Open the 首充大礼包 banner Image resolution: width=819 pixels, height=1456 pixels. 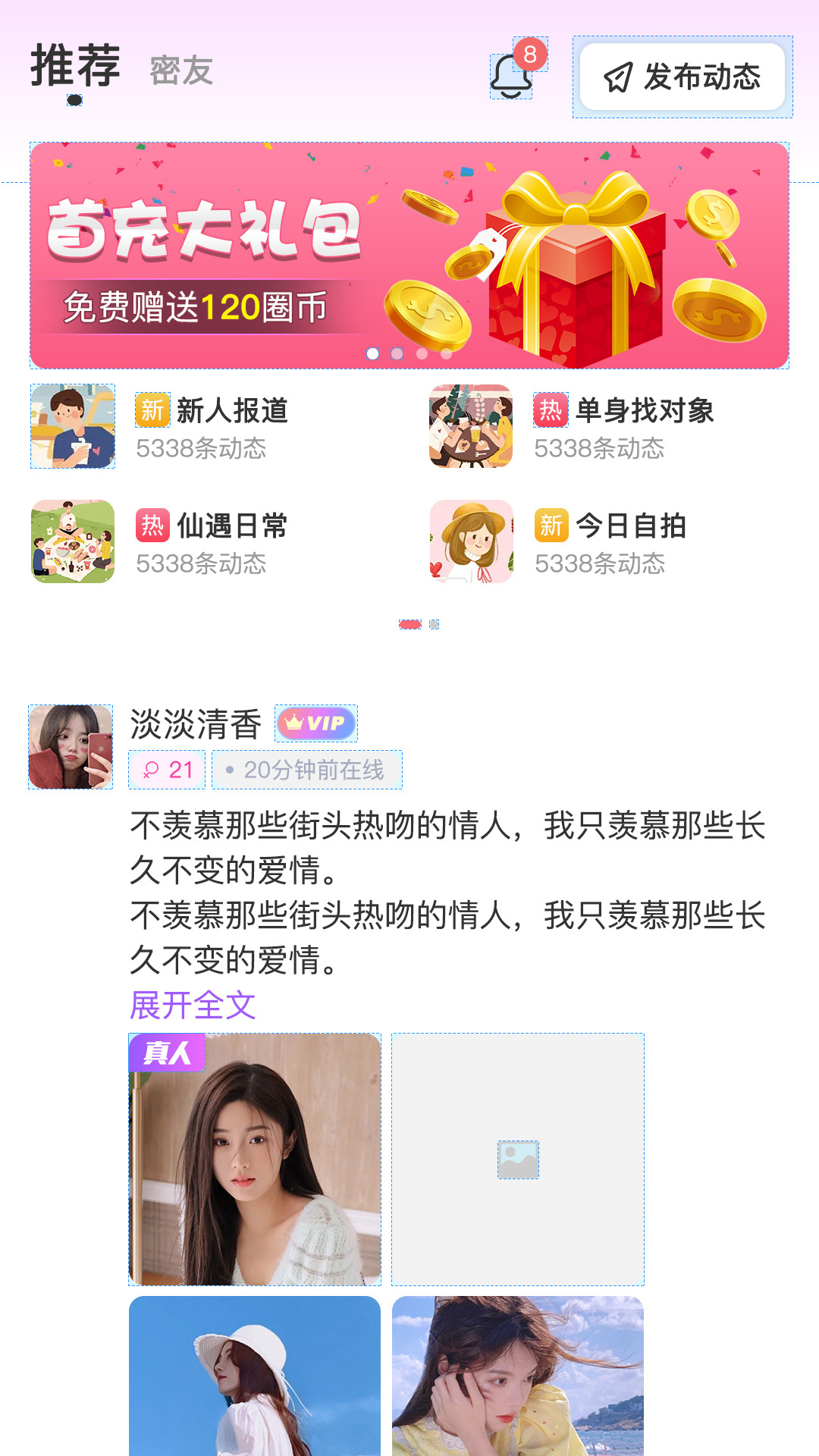[409, 256]
